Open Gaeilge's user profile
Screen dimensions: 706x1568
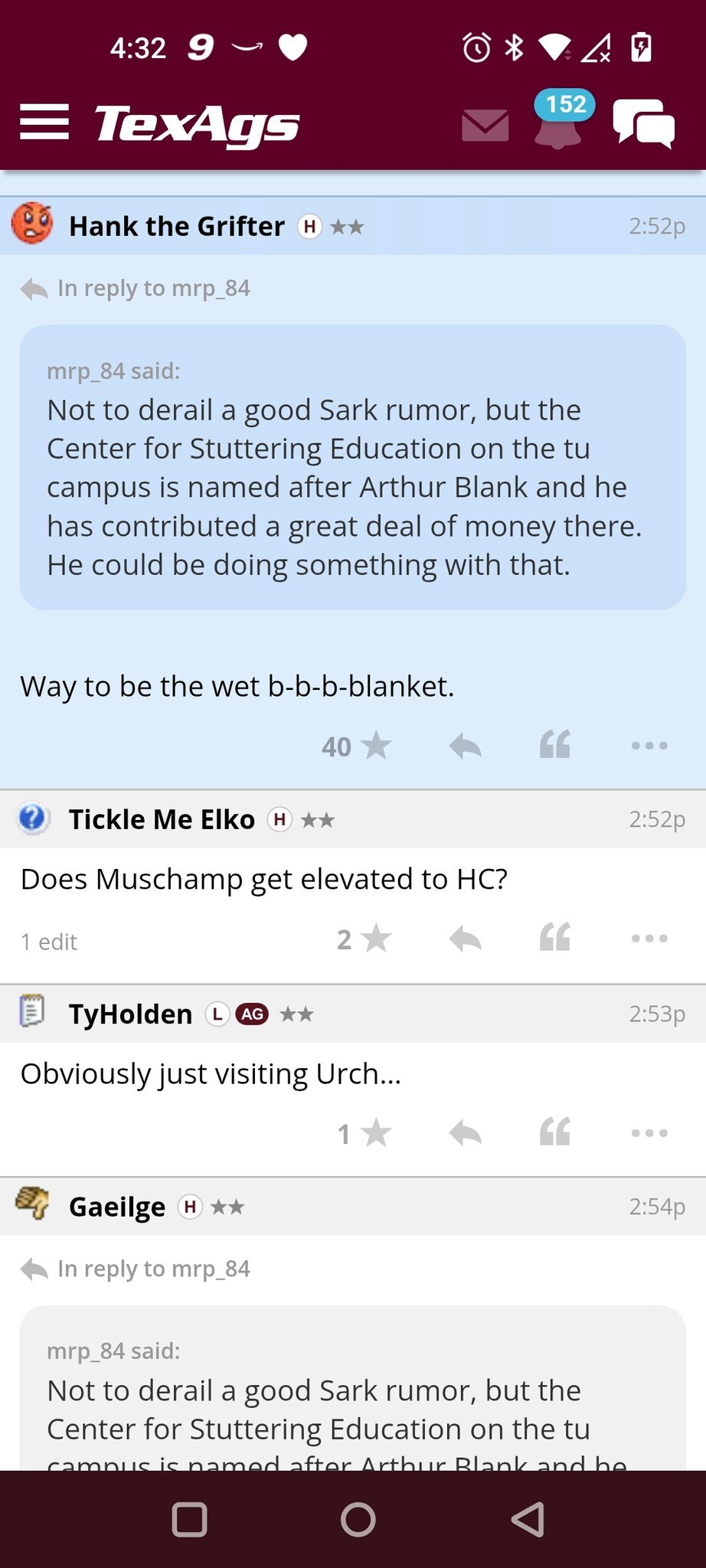coord(116,1207)
